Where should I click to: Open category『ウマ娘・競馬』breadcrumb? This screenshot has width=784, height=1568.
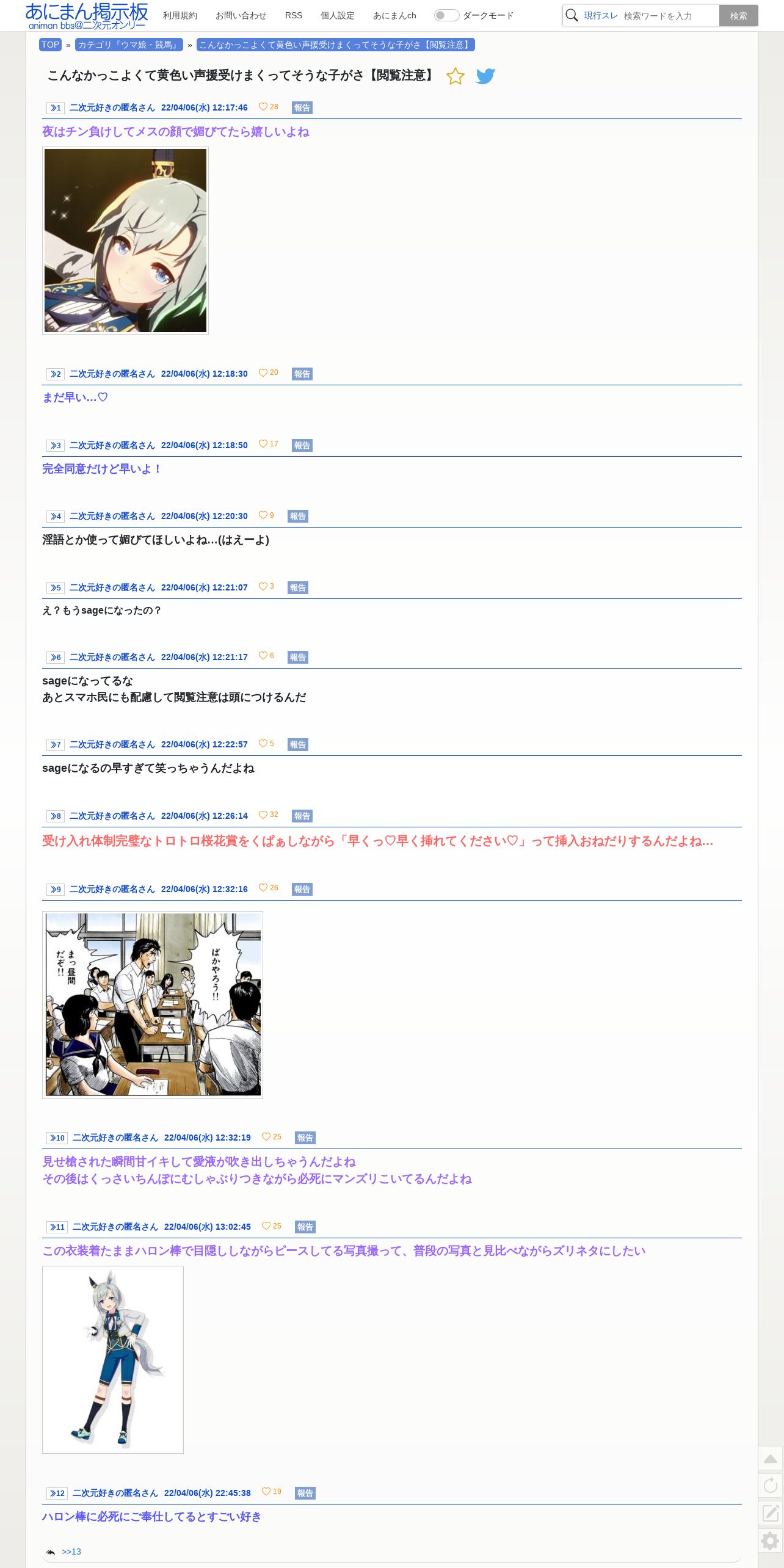tap(129, 45)
